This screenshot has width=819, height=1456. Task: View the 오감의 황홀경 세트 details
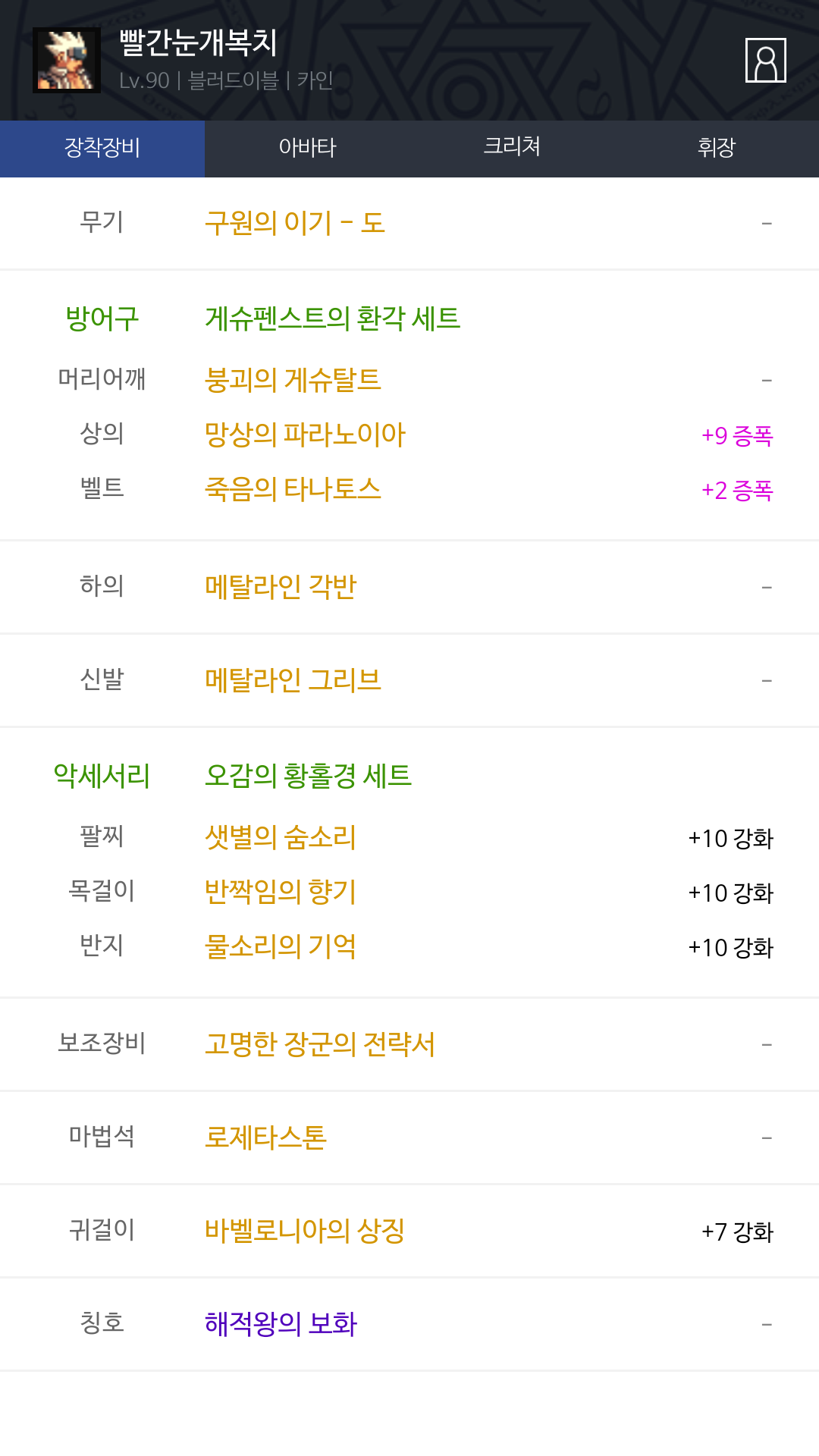(x=308, y=776)
